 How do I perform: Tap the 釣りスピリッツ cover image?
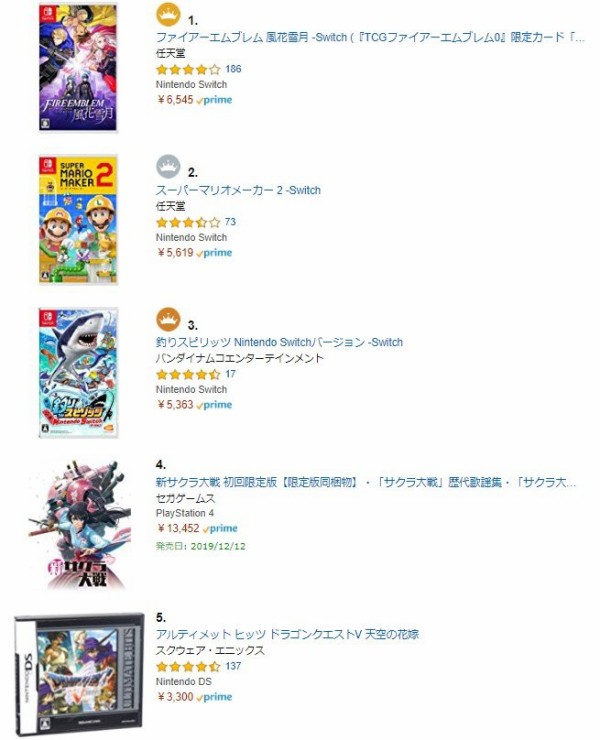[77, 371]
